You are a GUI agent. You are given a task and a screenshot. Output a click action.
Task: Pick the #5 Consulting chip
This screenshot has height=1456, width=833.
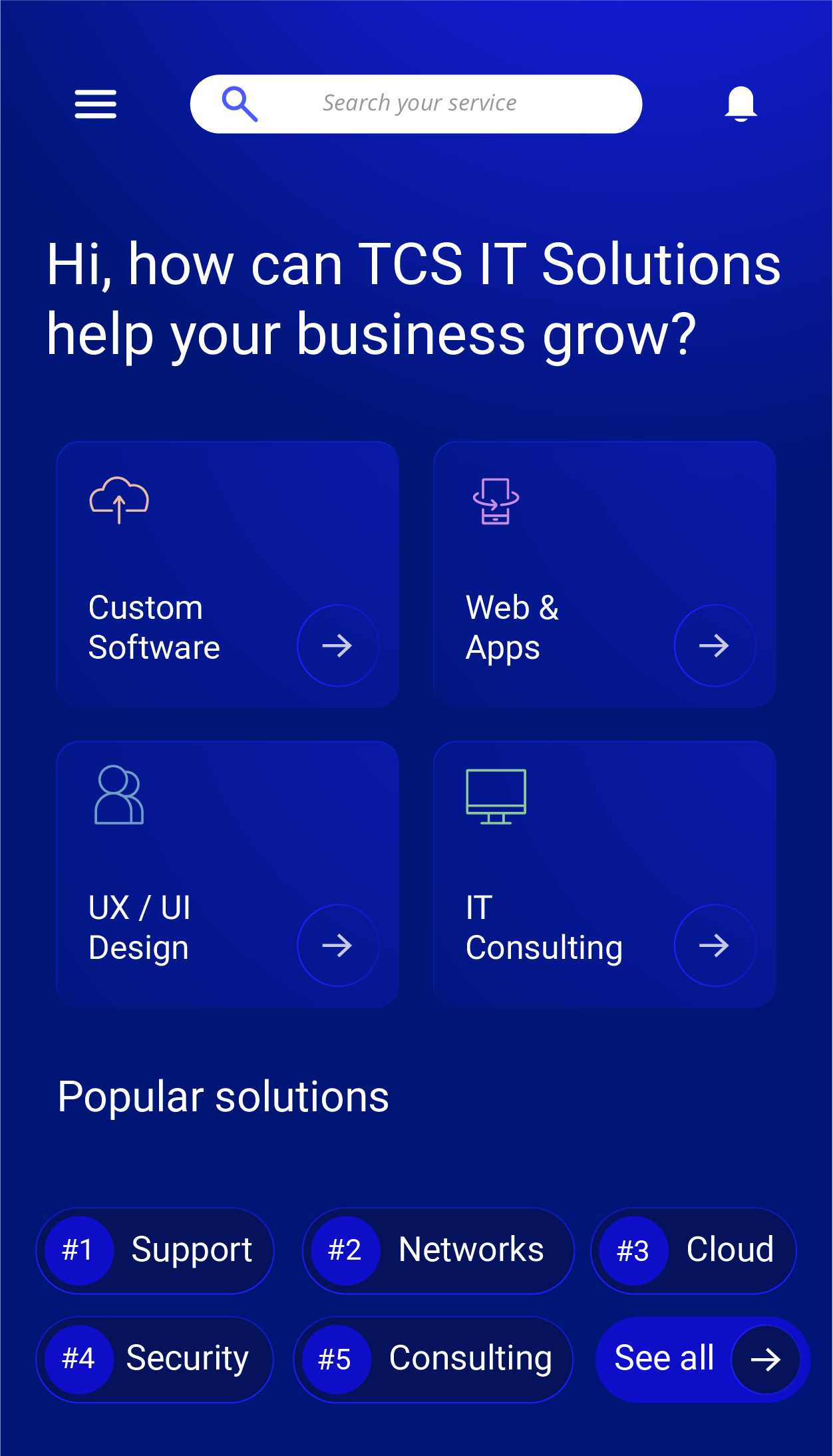pos(433,1359)
